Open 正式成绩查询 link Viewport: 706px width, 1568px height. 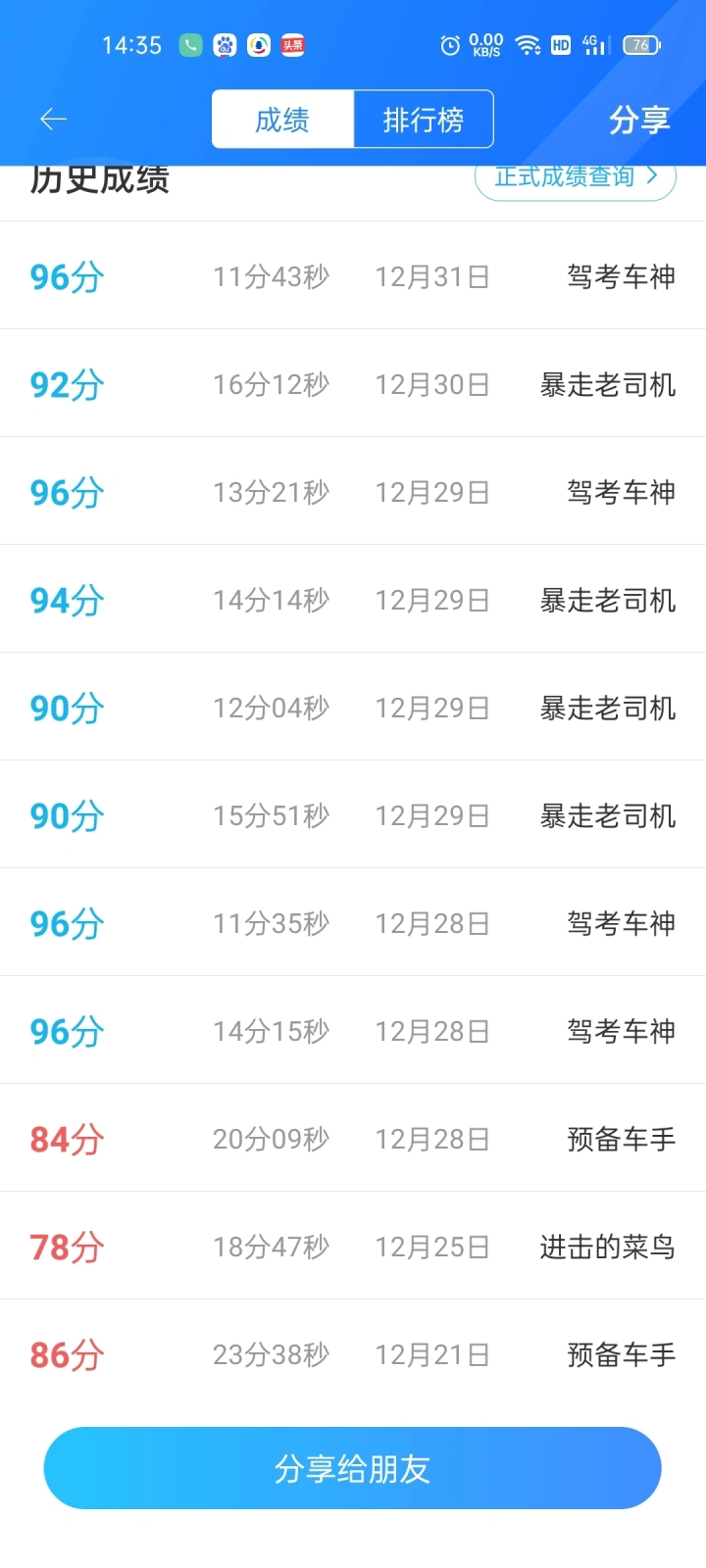pos(576,178)
